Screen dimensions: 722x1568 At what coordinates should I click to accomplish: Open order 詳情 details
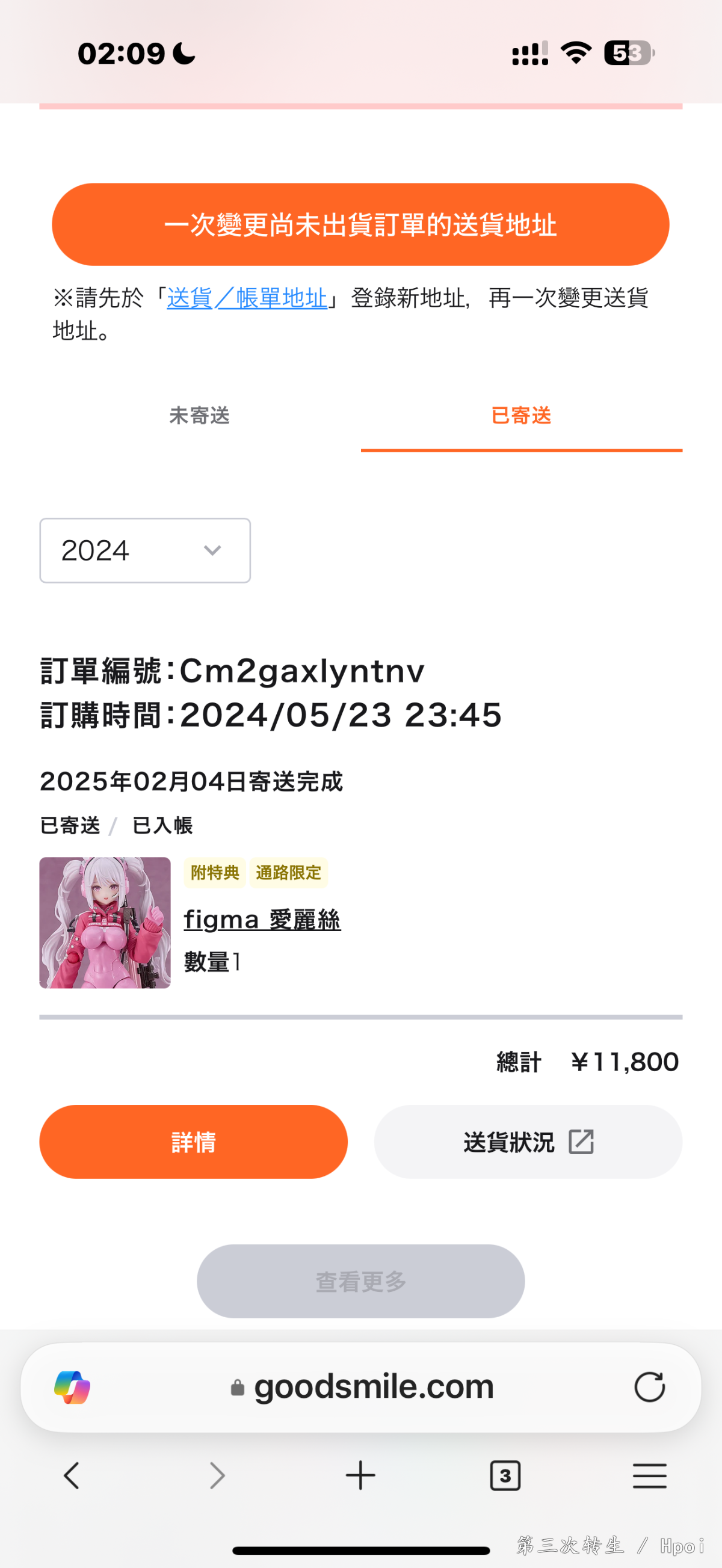[194, 1142]
